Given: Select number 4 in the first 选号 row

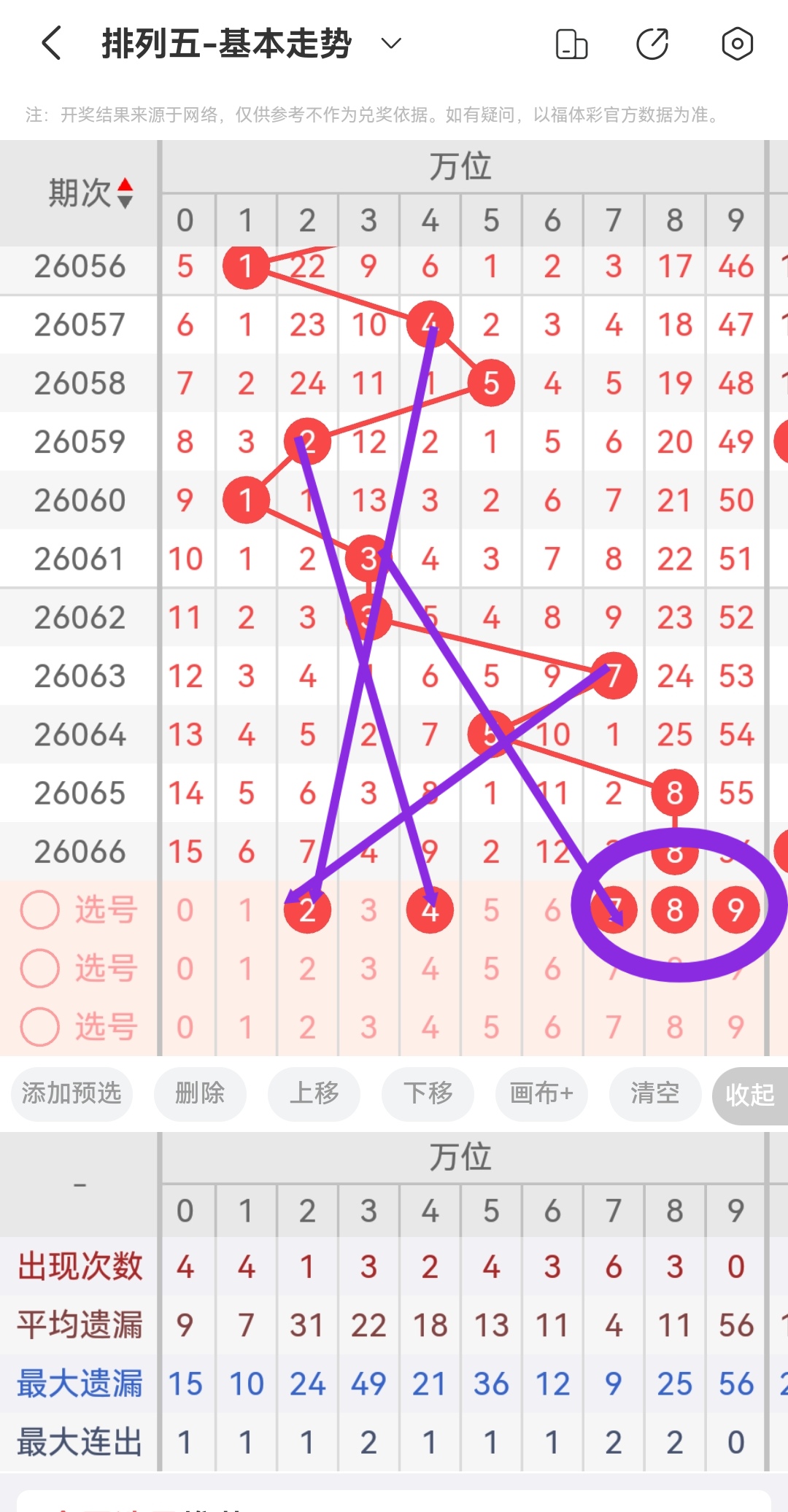Looking at the screenshot, I should (430, 909).
